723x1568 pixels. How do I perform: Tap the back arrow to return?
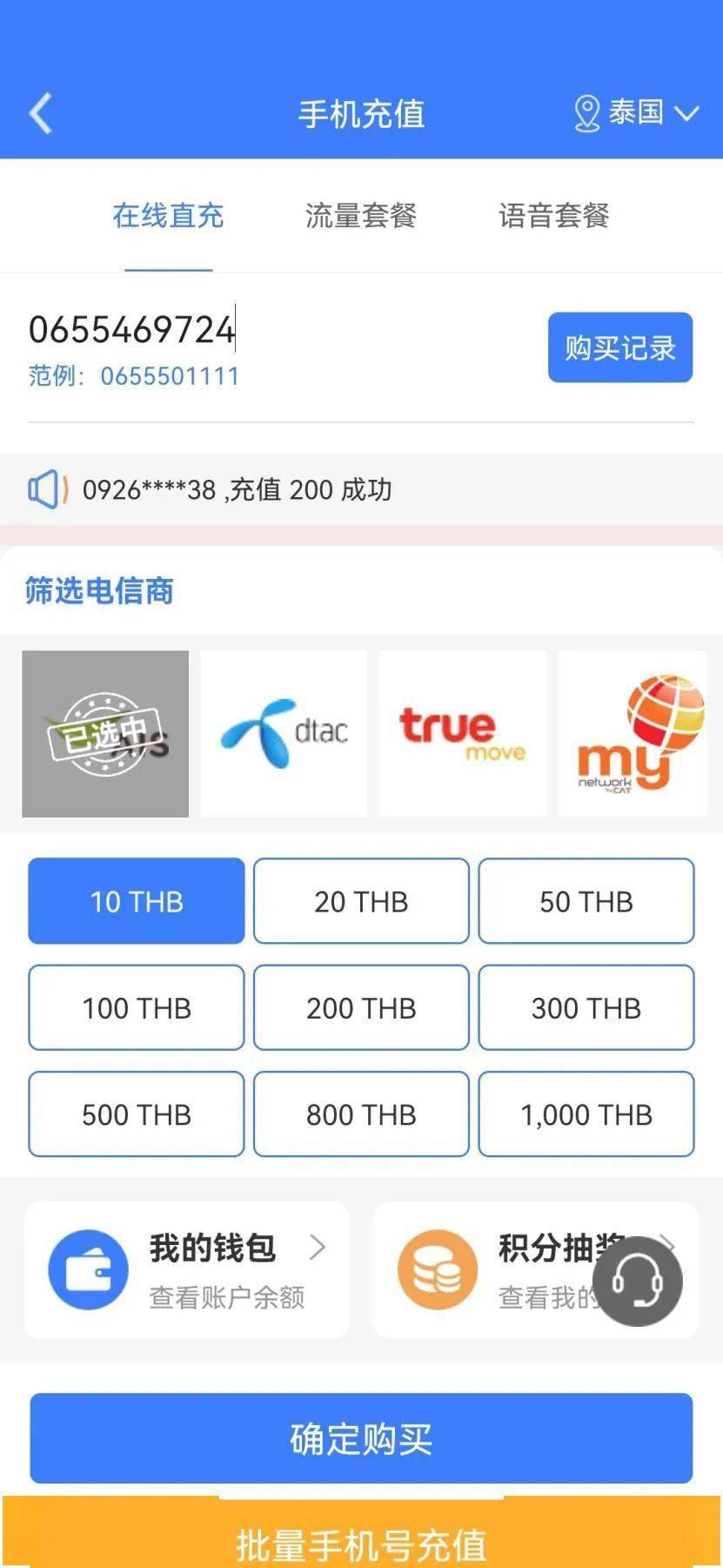pos(39,114)
